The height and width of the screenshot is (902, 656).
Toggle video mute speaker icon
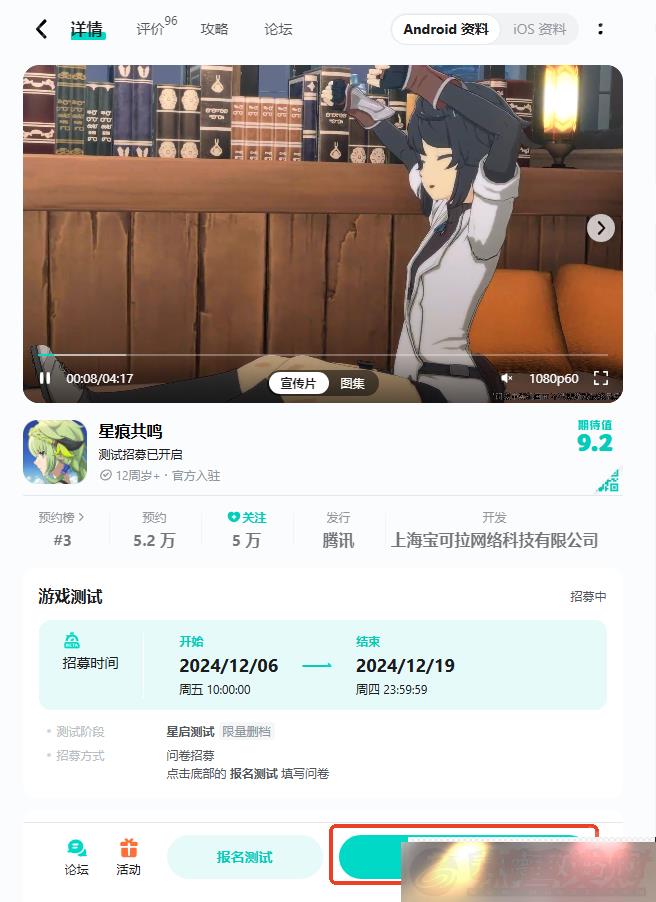click(507, 378)
